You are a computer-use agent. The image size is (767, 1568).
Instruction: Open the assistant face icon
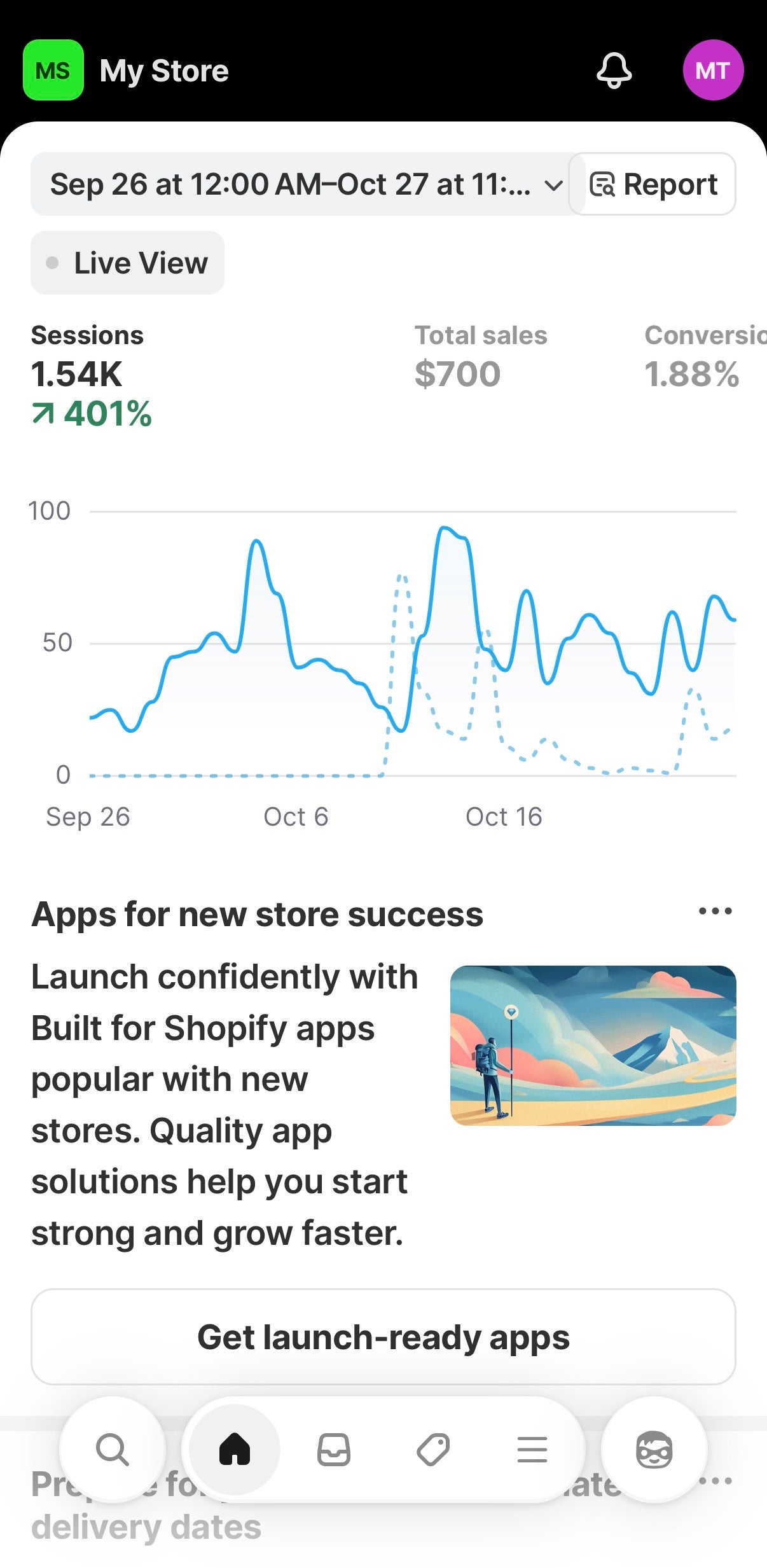[x=654, y=1450]
